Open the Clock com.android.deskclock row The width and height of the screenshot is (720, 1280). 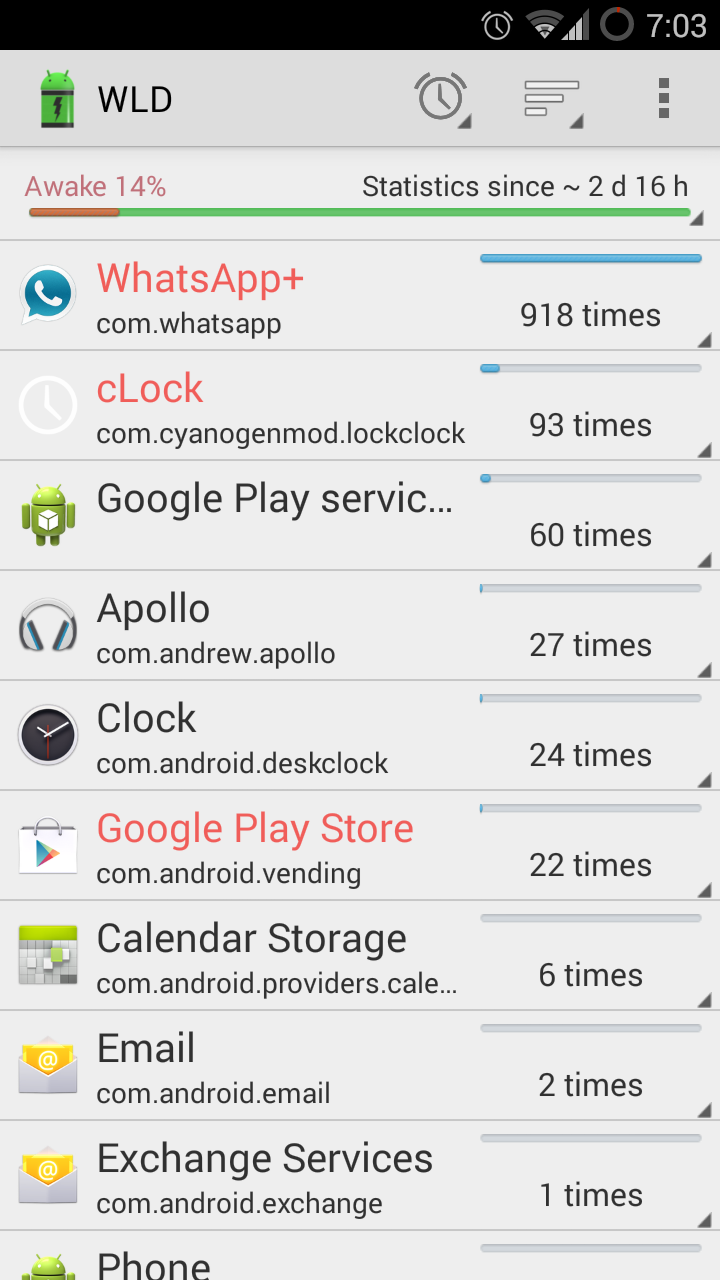360,736
